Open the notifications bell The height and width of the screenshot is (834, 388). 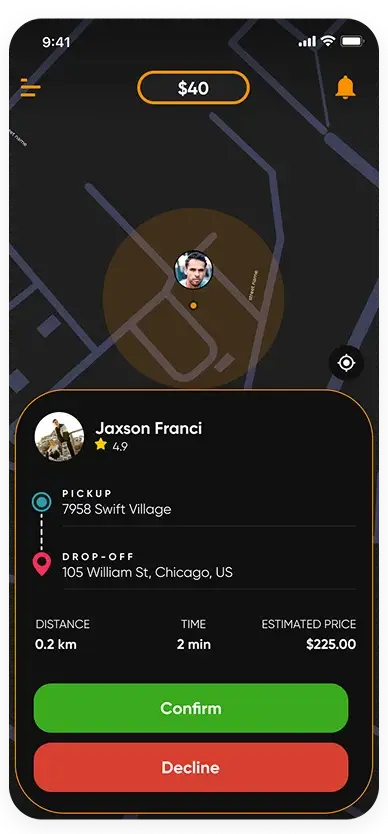[345, 87]
